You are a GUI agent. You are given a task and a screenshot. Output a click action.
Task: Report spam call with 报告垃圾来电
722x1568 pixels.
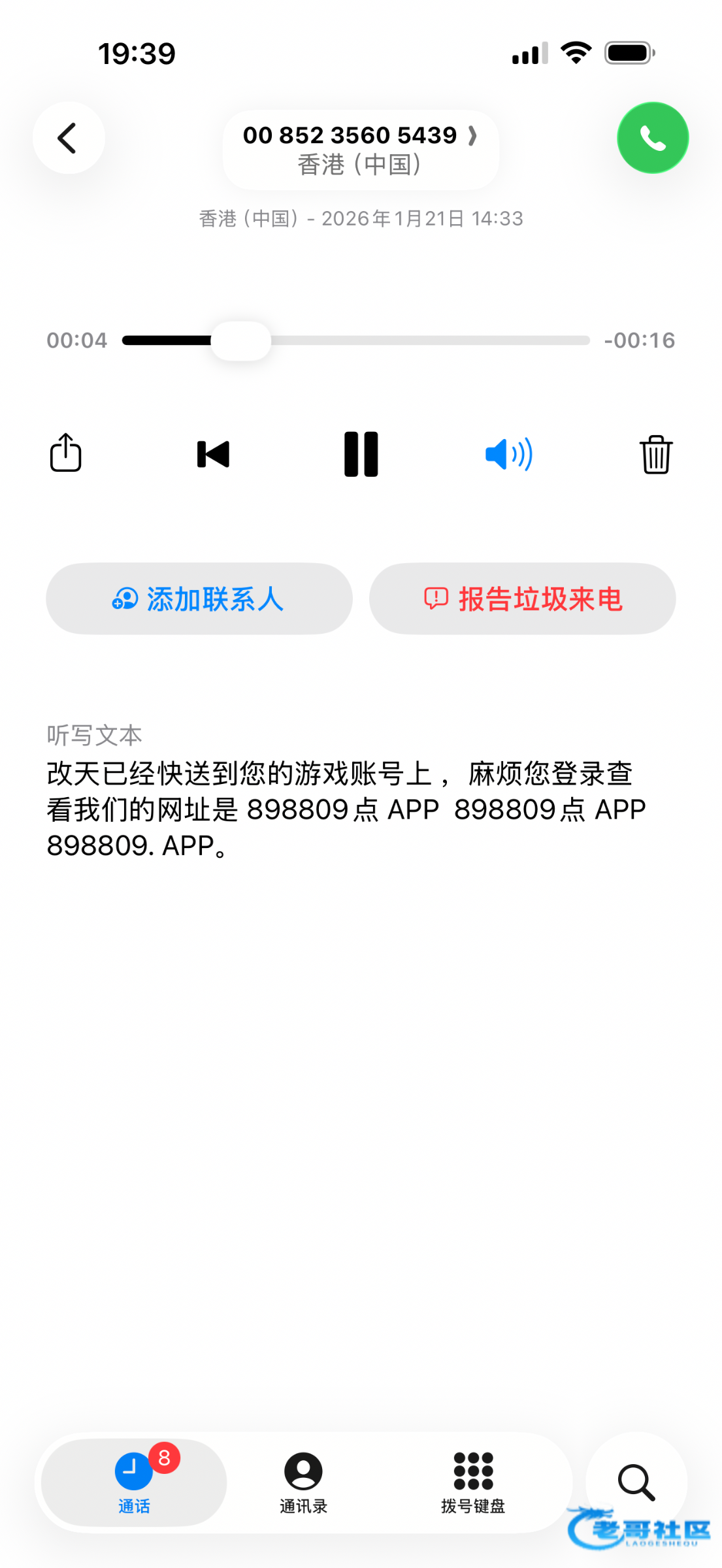click(x=522, y=598)
